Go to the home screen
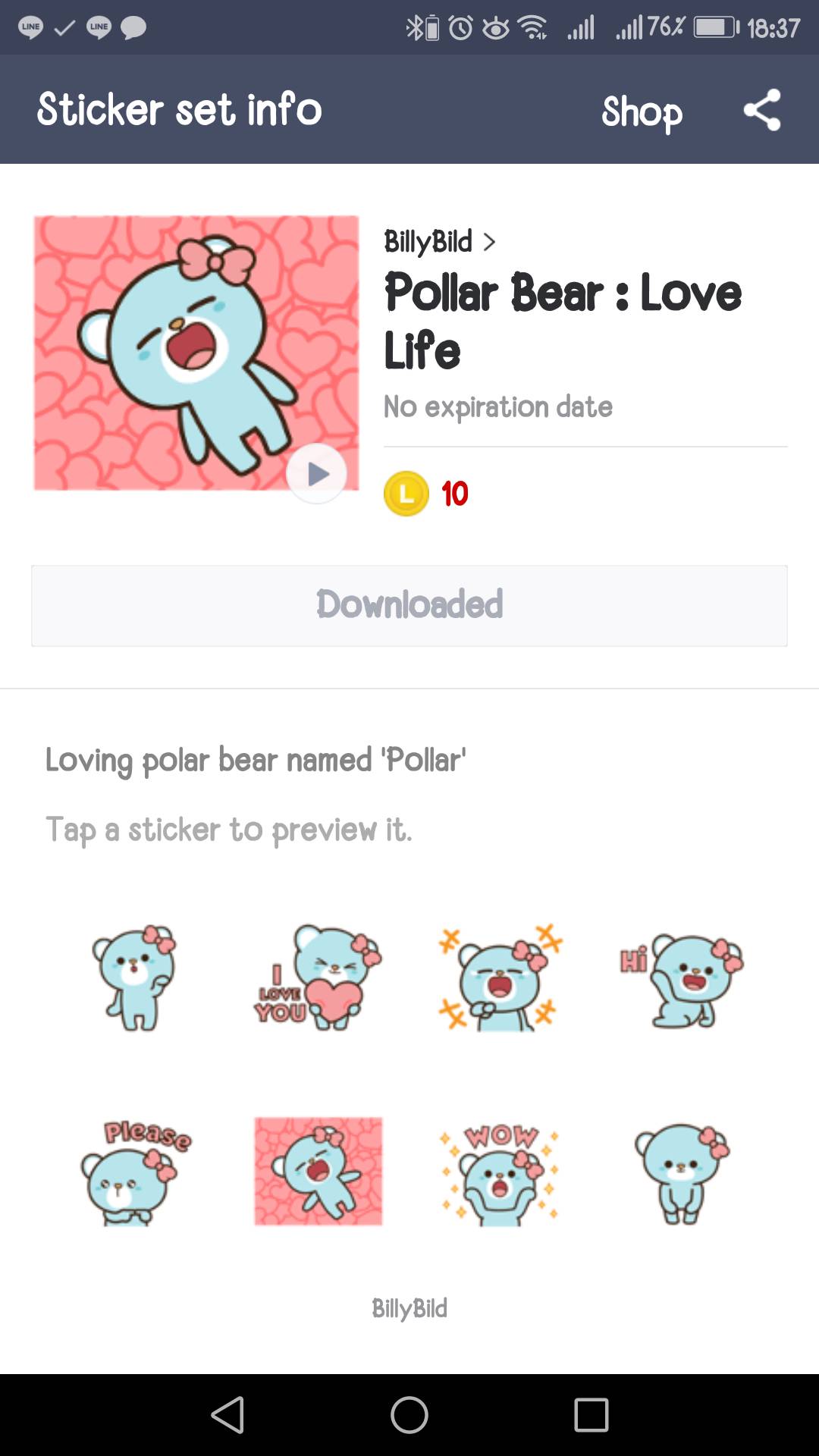The height and width of the screenshot is (1456, 819). [x=409, y=1415]
